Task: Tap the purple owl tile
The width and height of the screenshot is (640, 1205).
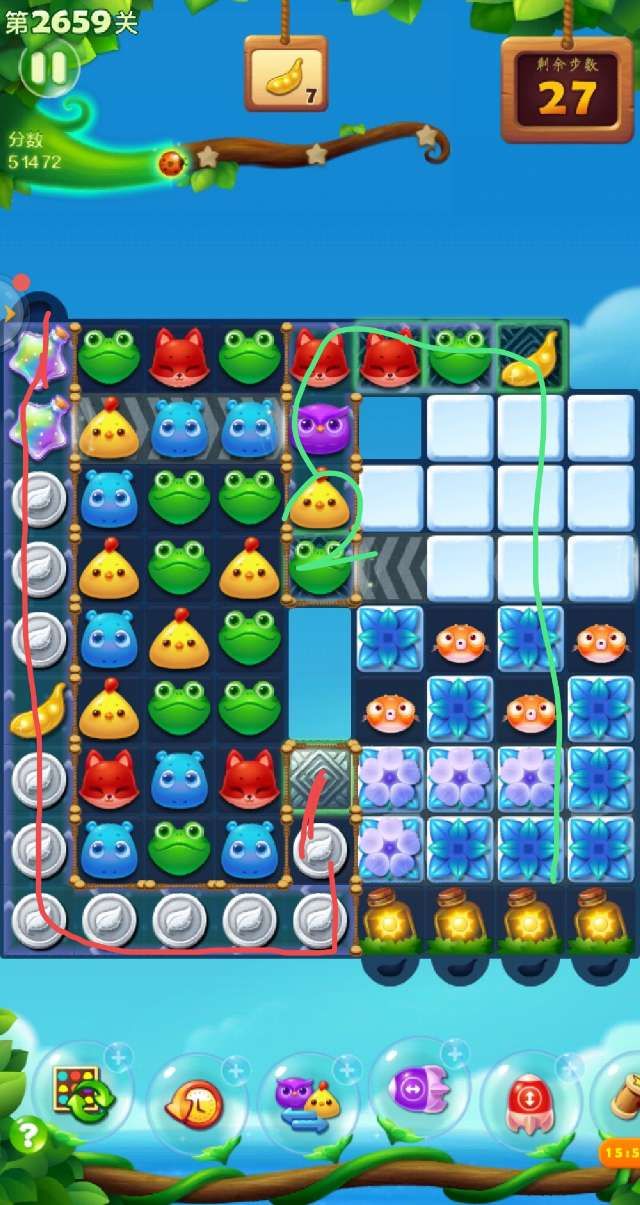Action: 319,425
